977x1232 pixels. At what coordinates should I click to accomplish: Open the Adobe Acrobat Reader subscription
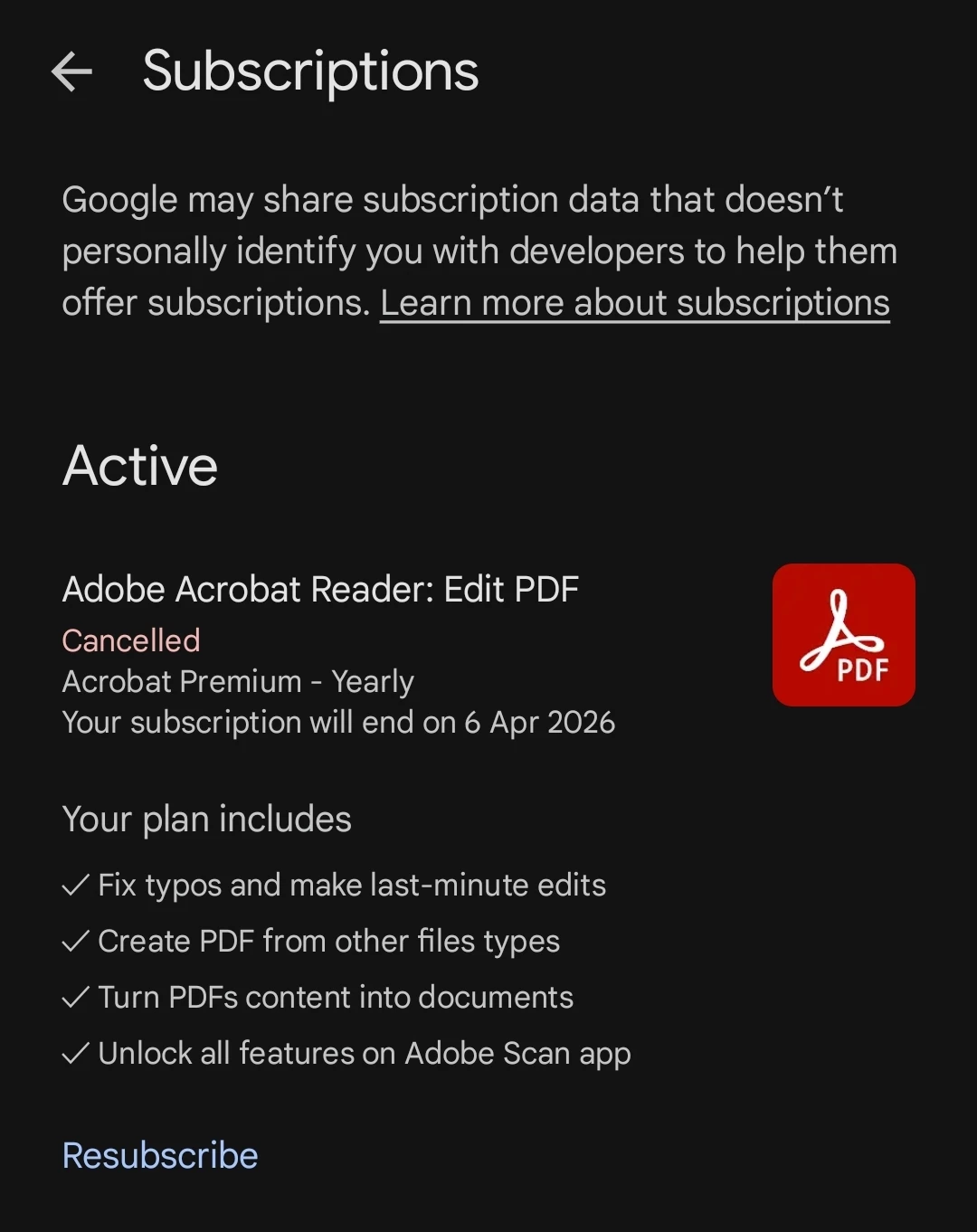click(320, 590)
